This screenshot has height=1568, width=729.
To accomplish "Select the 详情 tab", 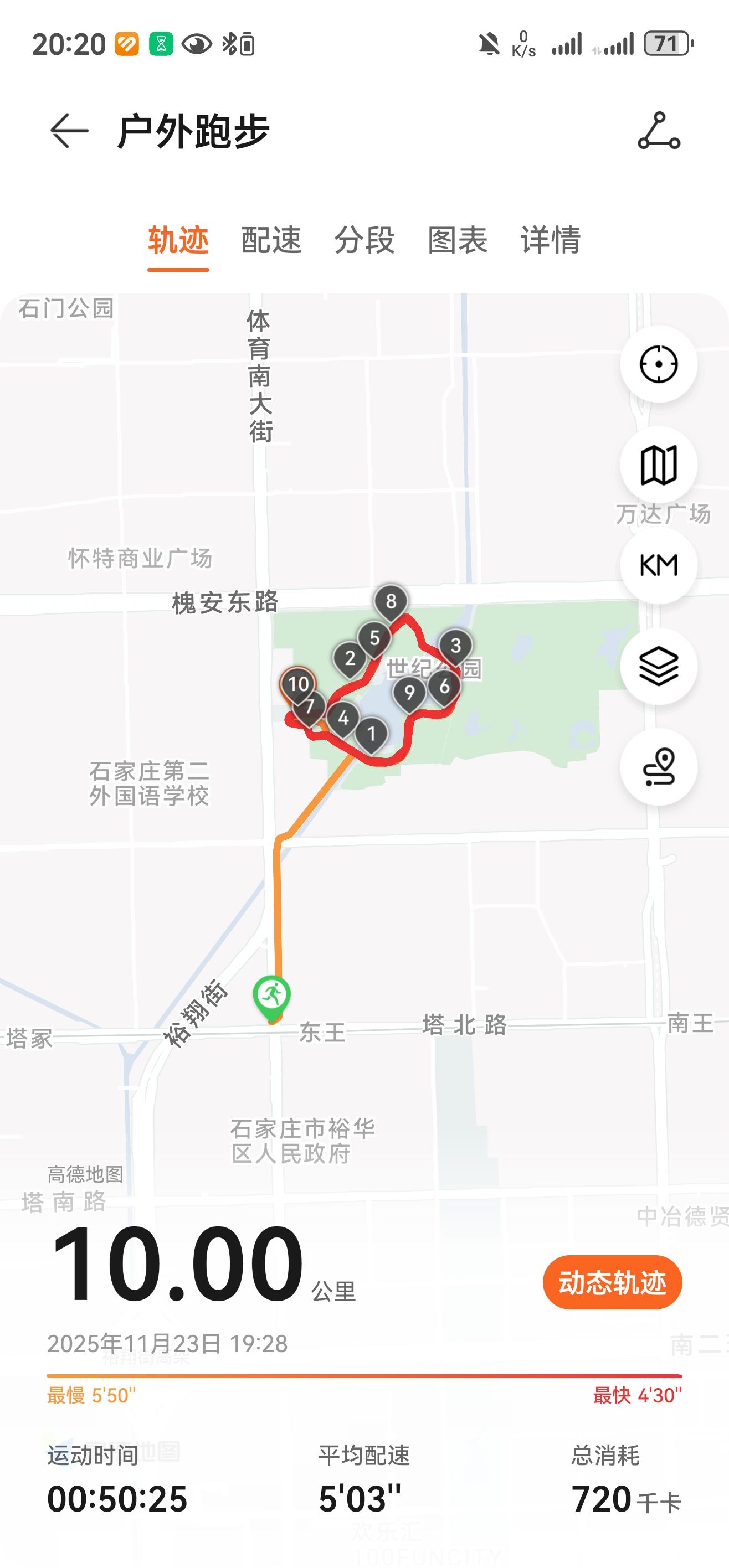I will [x=550, y=240].
